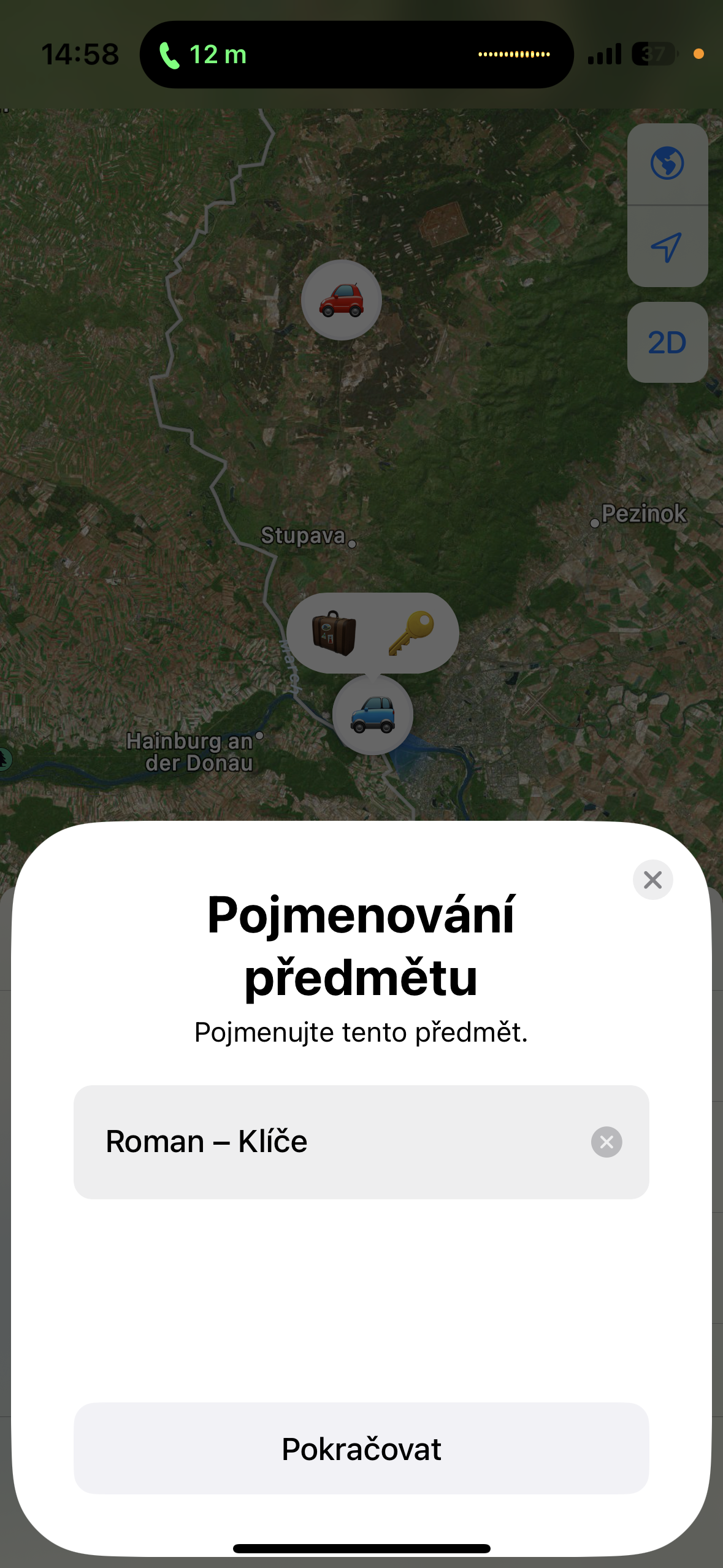Select the suitcase item on map
This screenshot has width=723, height=1568.
(334, 633)
